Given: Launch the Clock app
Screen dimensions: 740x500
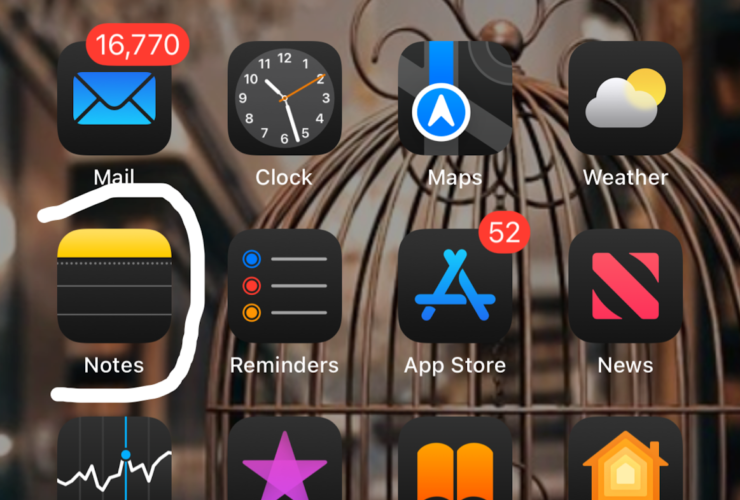Looking at the screenshot, I should [x=284, y=97].
